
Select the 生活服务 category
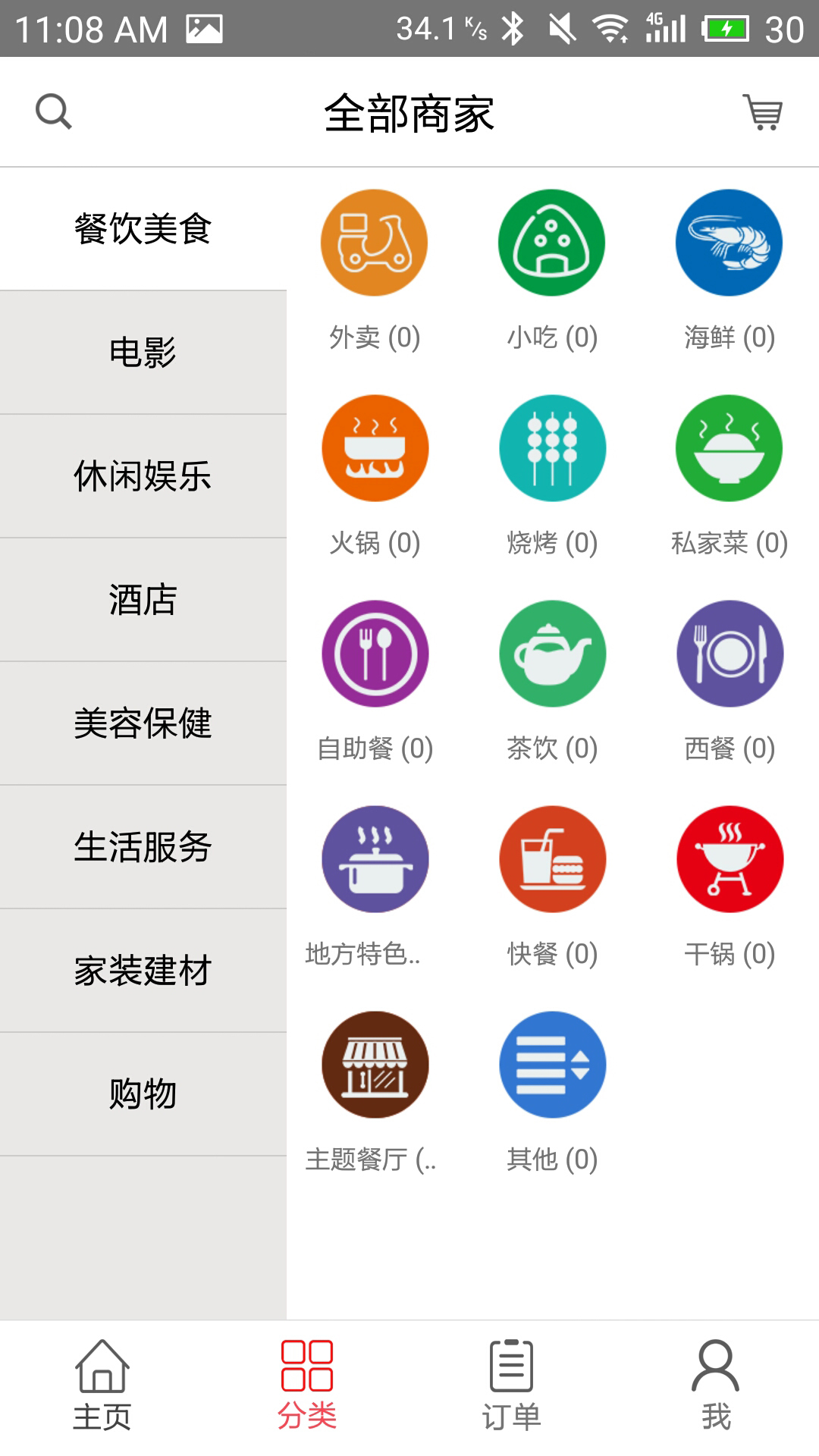[x=143, y=847]
